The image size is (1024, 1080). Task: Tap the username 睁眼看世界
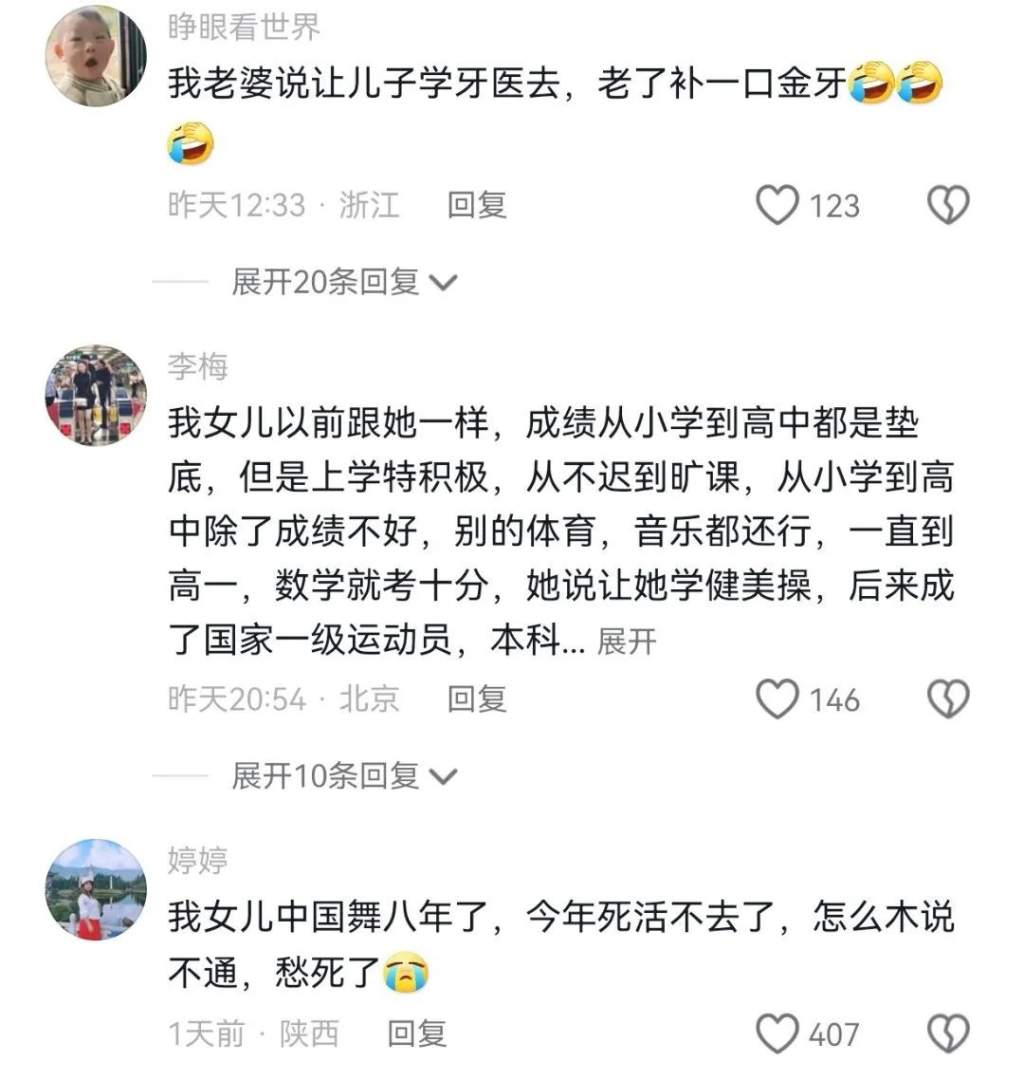click(243, 28)
